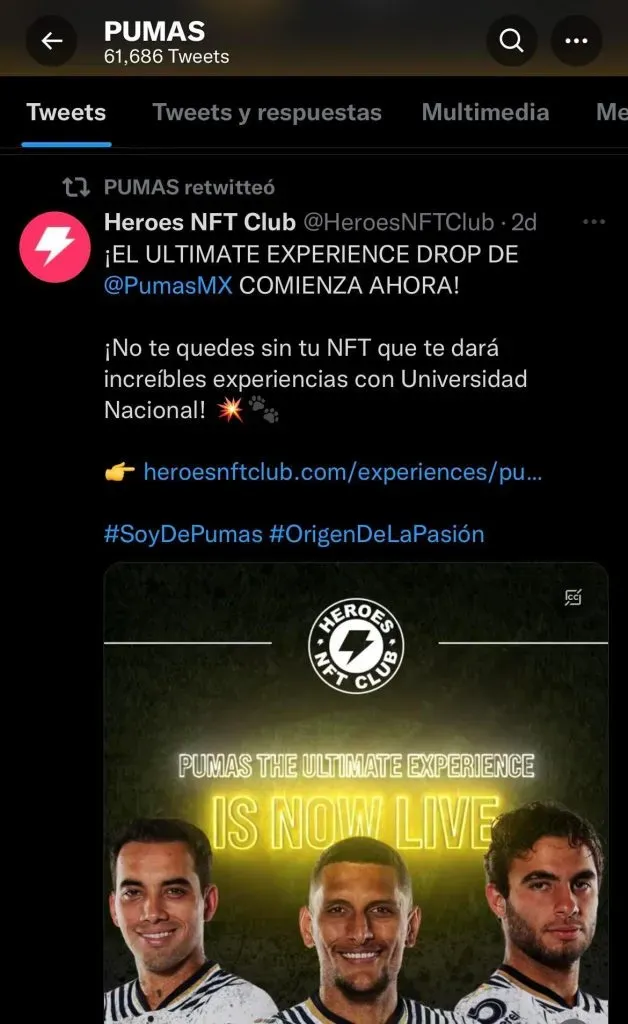Open the heroesnftclub.com experiences link
628x1024 pixels.
342,471
